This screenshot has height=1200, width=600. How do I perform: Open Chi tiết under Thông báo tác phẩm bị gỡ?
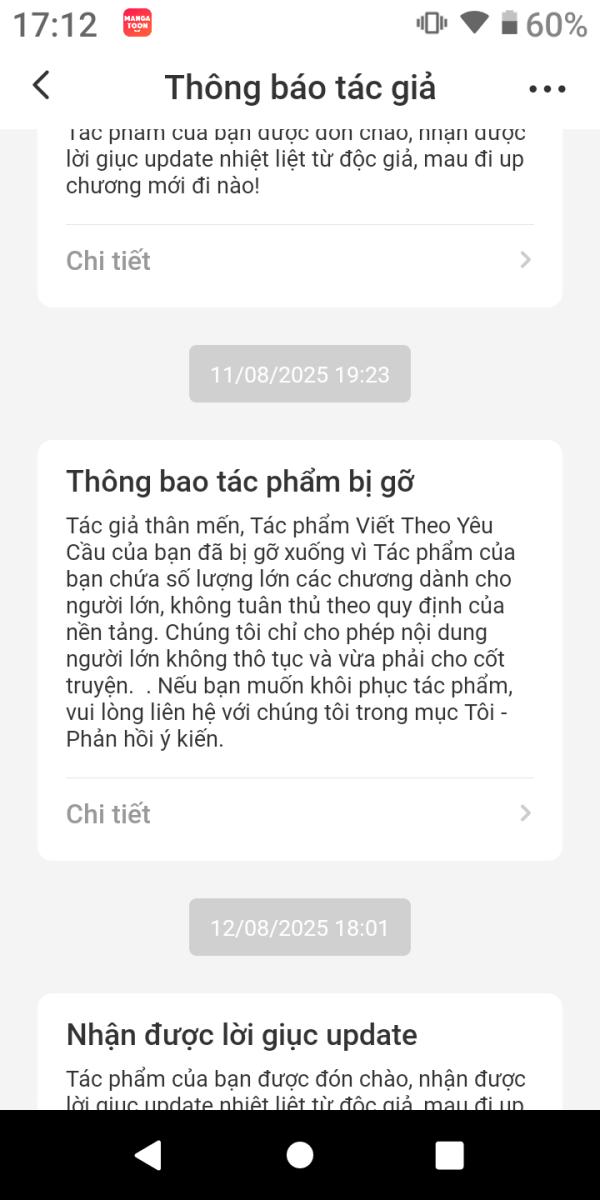click(299, 814)
